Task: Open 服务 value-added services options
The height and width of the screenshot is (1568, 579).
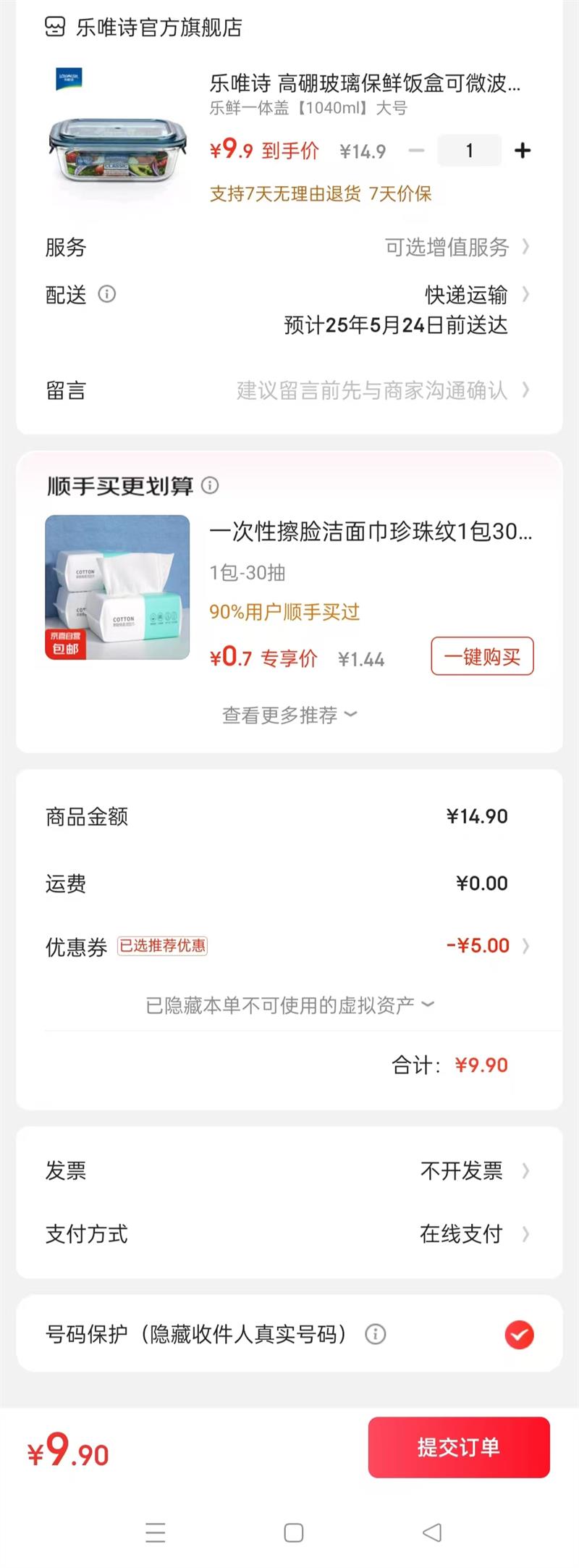Action: 287,247
